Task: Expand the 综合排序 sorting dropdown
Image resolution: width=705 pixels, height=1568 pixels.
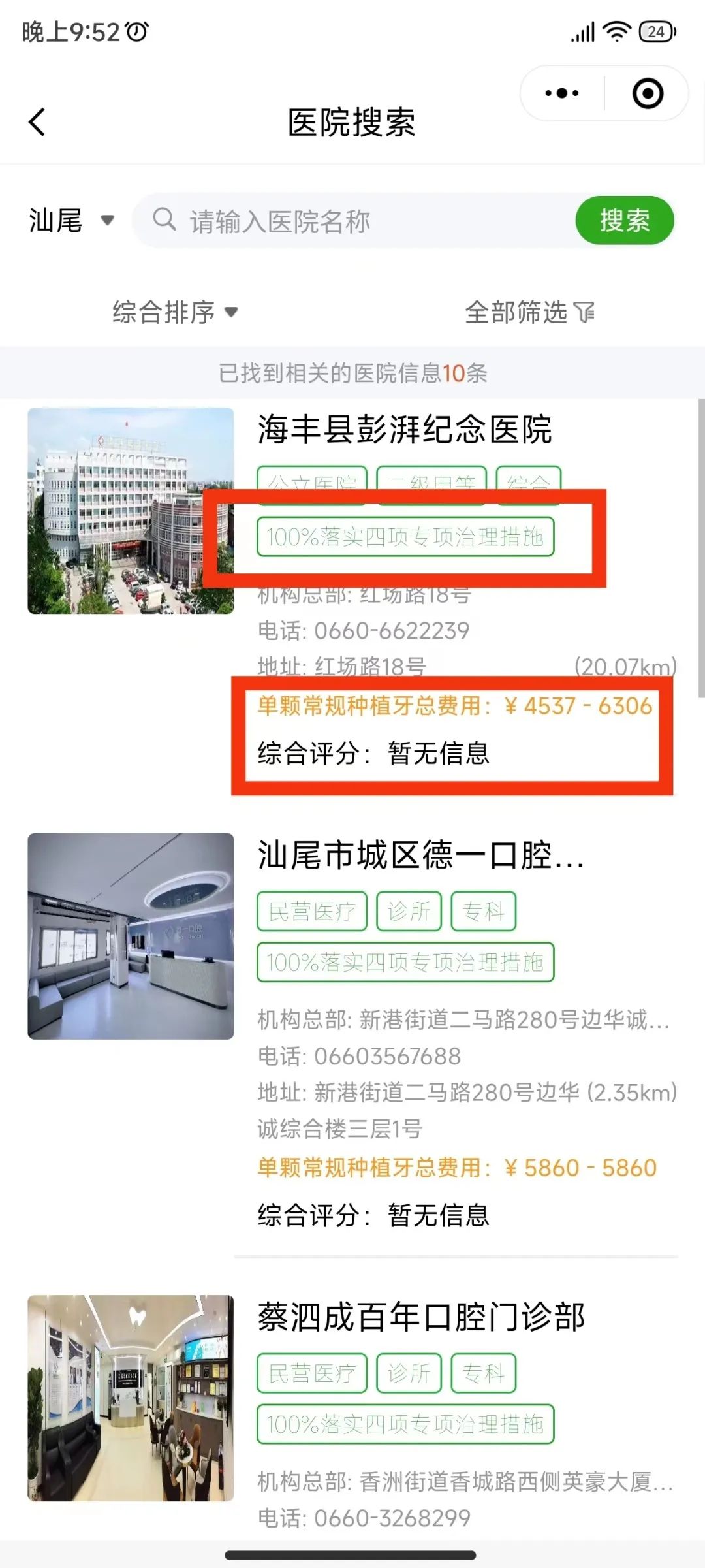Action: pos(175,312)
